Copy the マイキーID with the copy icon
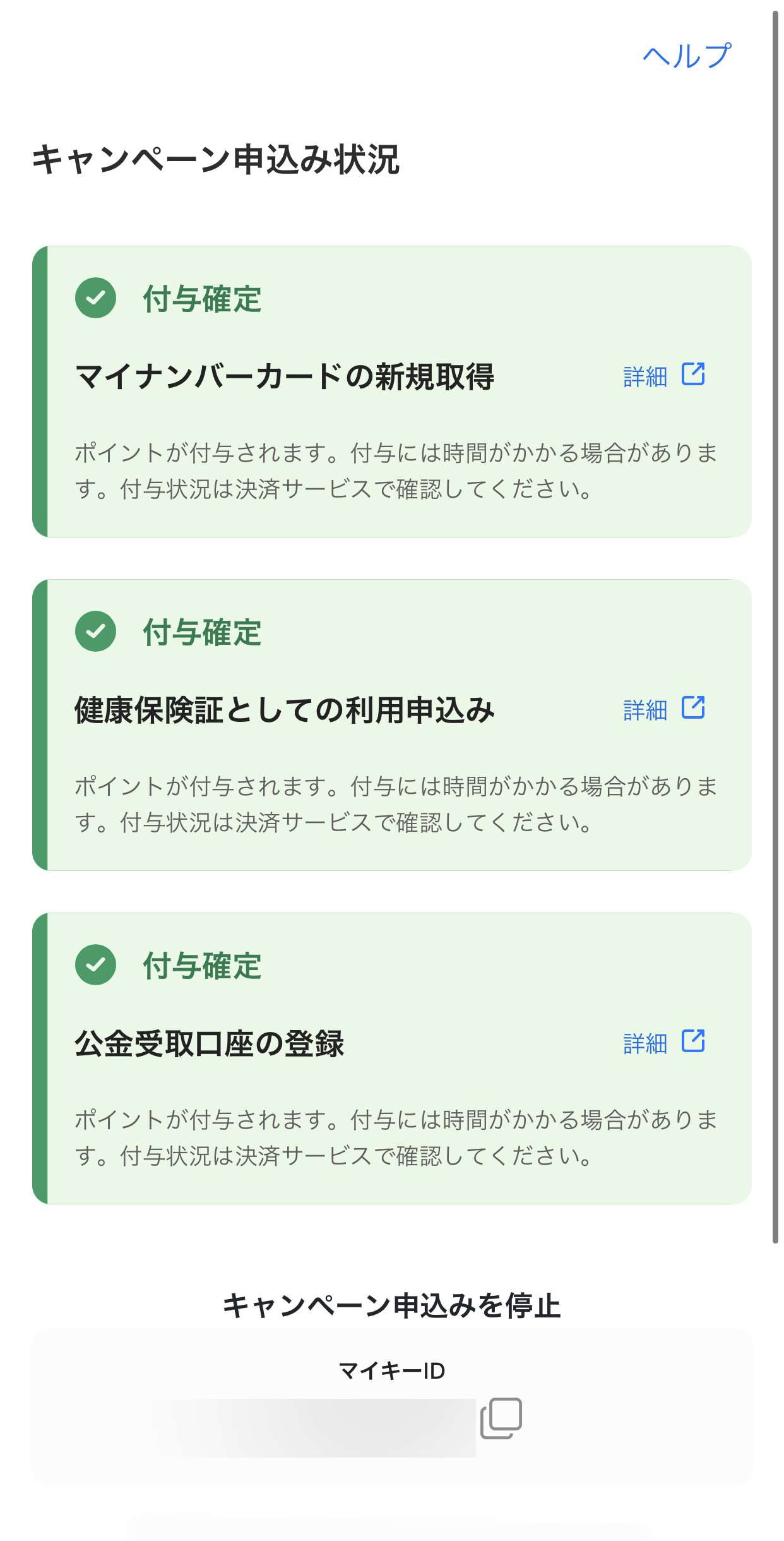The width and height of the screenshot is (784, 1541). pos(501,1418)
